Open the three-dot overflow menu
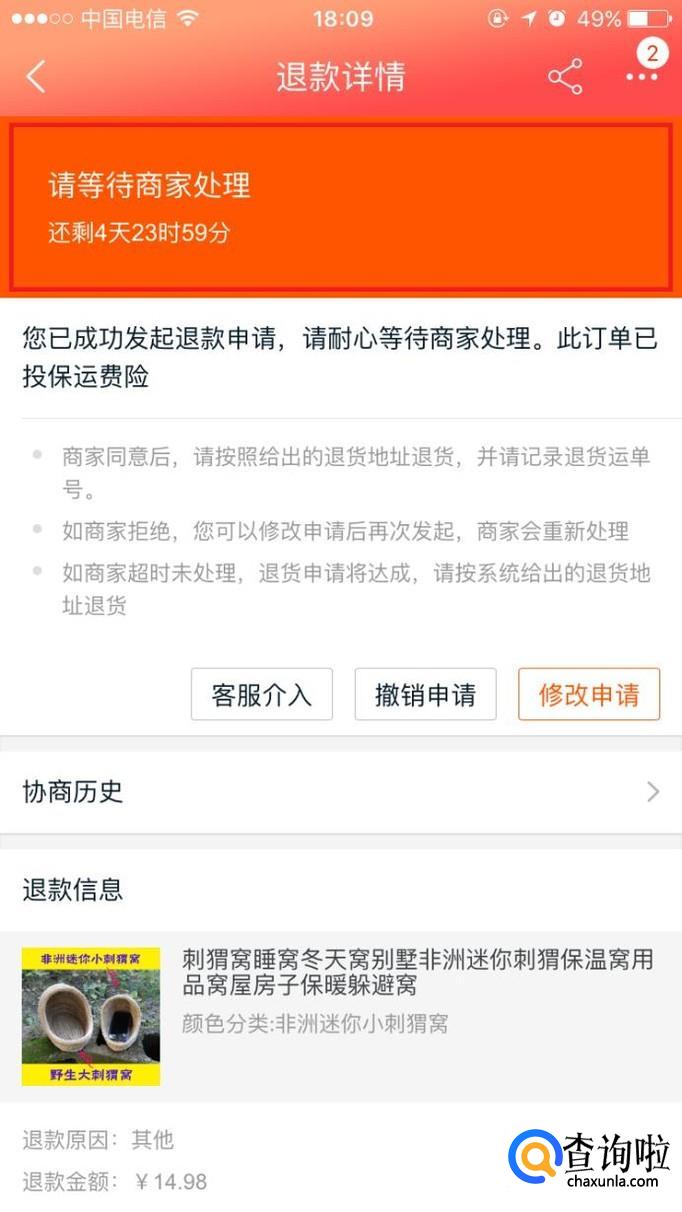 [x=641, y=77]
